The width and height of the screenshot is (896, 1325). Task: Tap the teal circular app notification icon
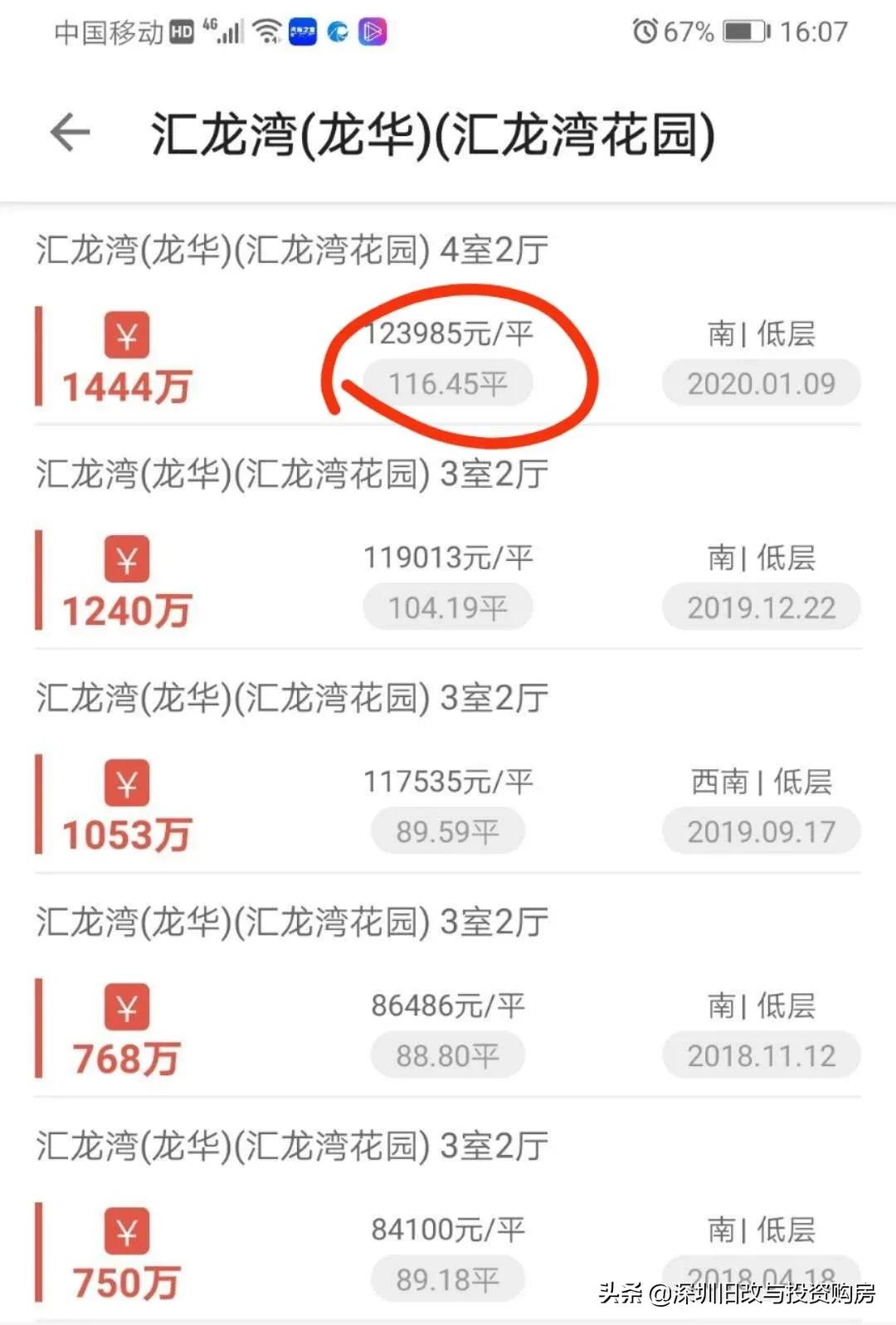(336, 32)
